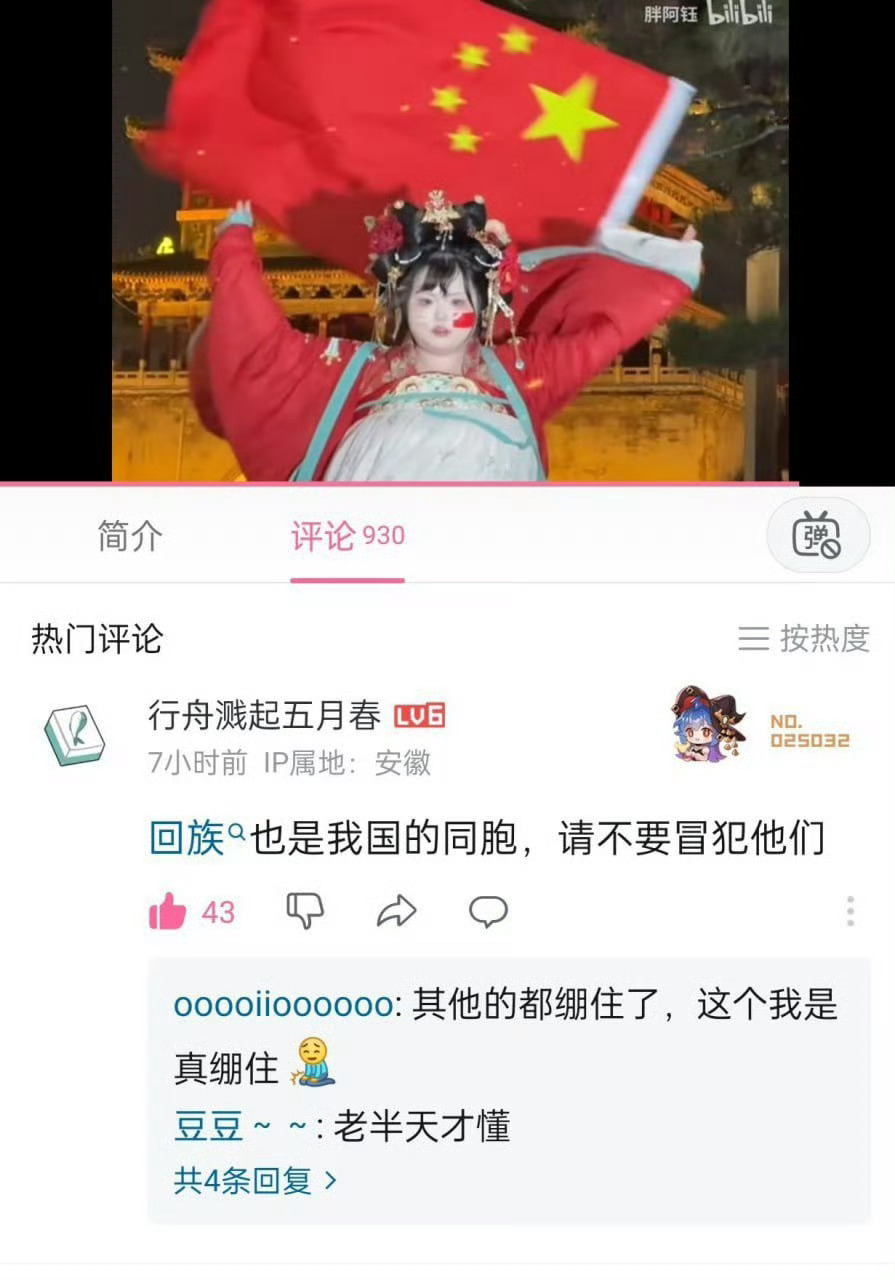Open the comment's three-dot overflow menu
The width and height of the screenshot is (895, 1280).
(x=850, y=911)
